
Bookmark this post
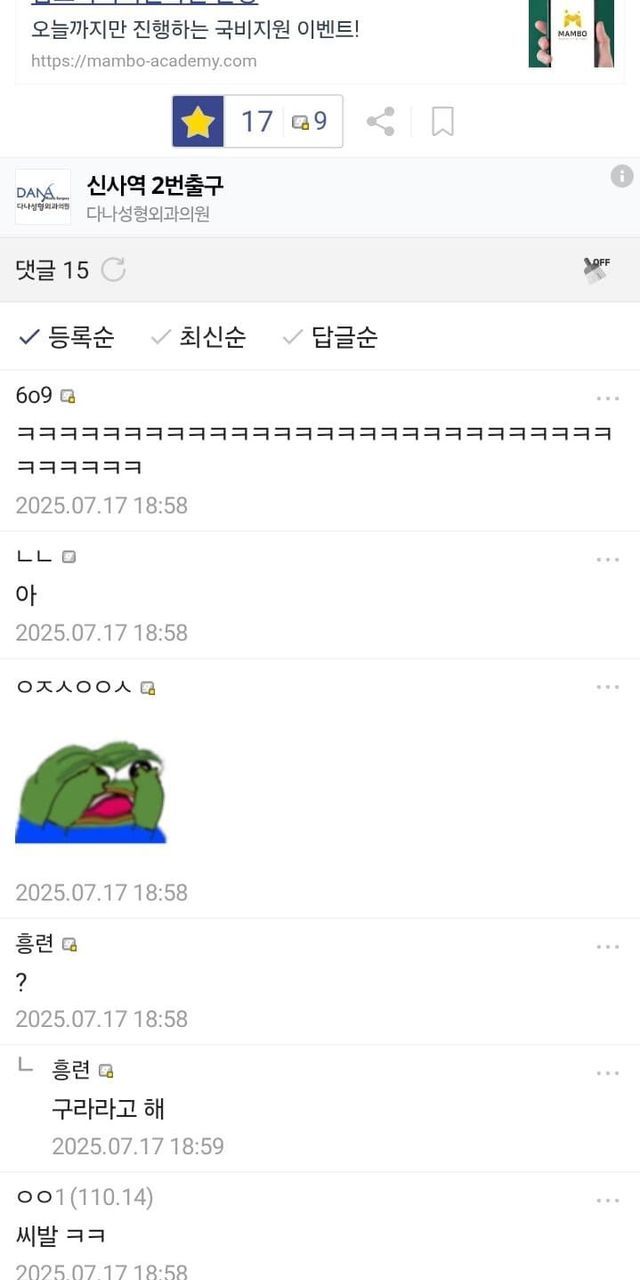[x=442, y=122]
